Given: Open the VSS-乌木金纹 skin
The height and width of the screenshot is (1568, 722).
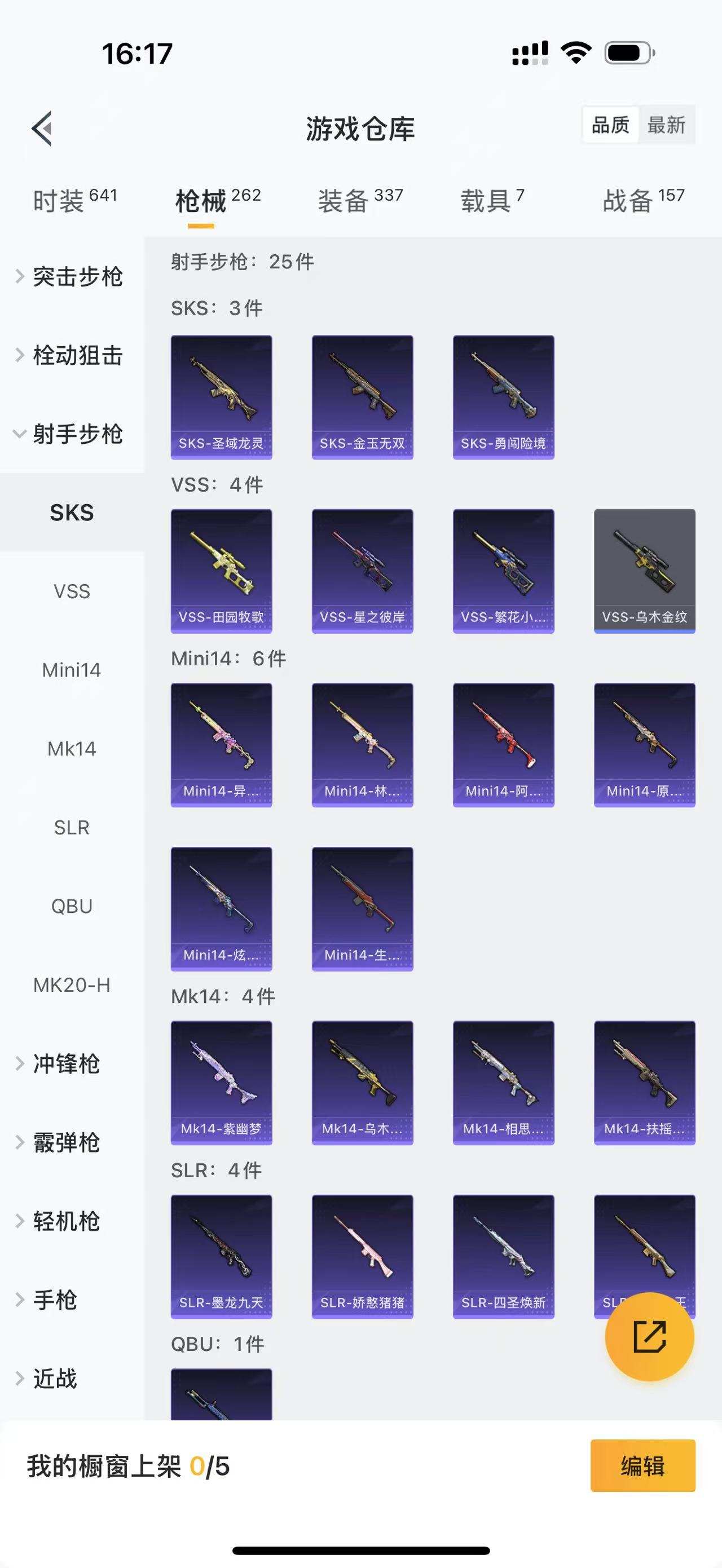Looking at the screenshot, I should (x=644, y=571).
